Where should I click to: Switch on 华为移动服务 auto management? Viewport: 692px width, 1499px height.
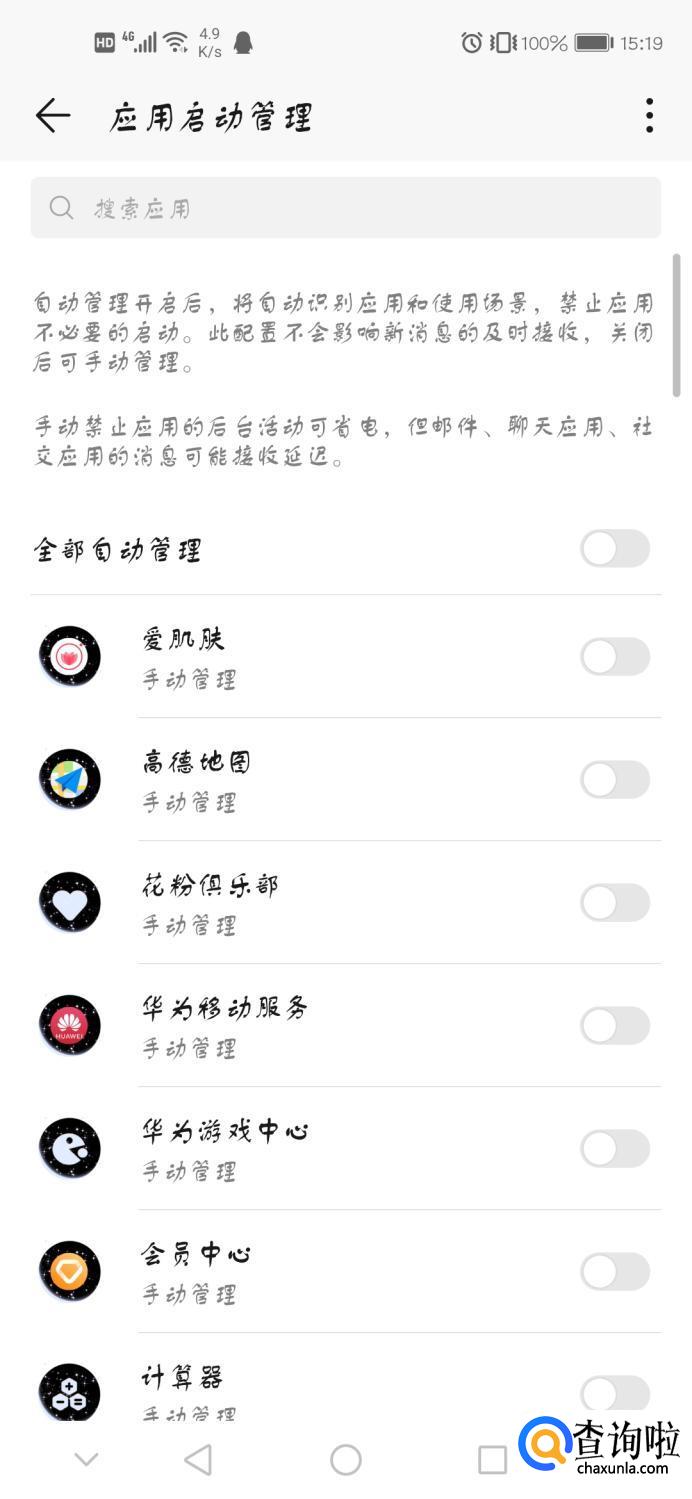614,1026
